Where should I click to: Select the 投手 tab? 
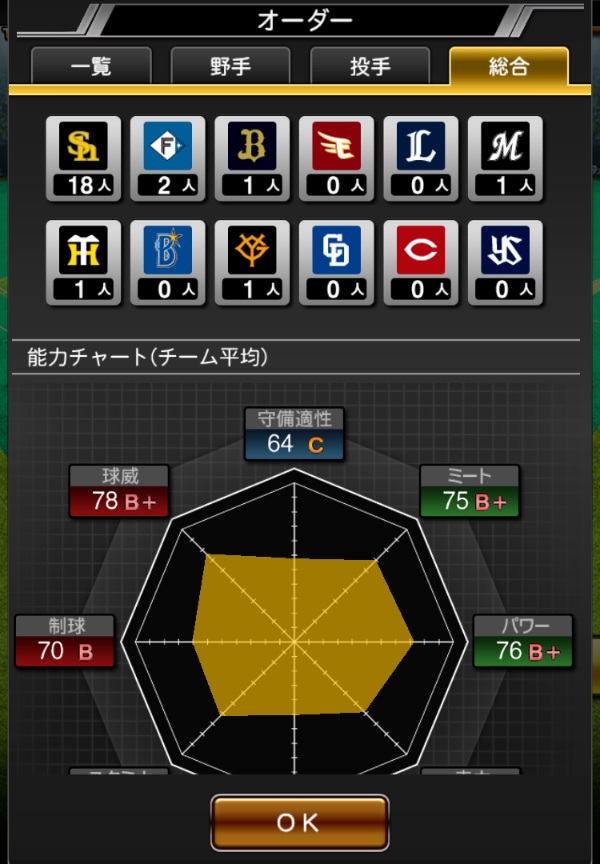369,67
